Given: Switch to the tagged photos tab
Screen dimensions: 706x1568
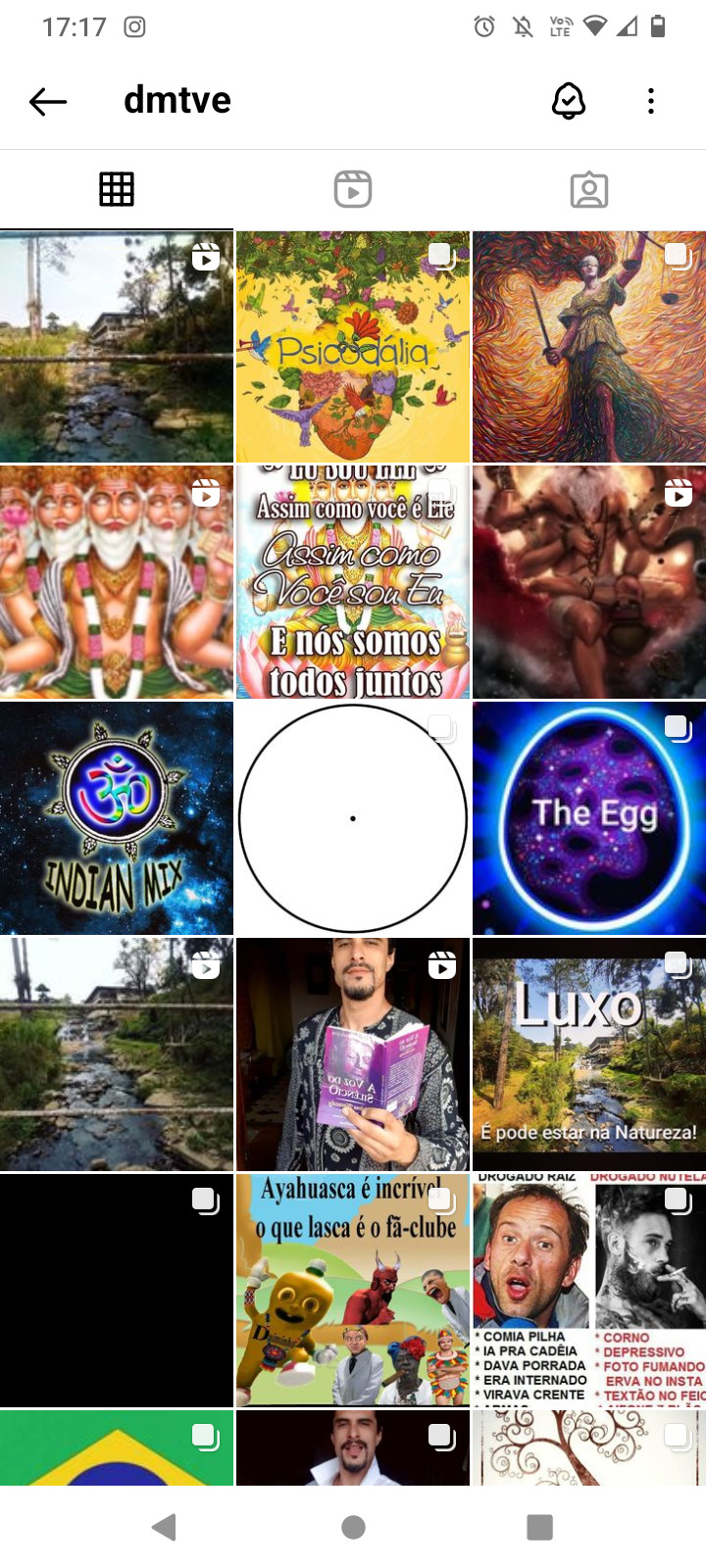Looking at the screenshot, I should click(x=588, y=189).
